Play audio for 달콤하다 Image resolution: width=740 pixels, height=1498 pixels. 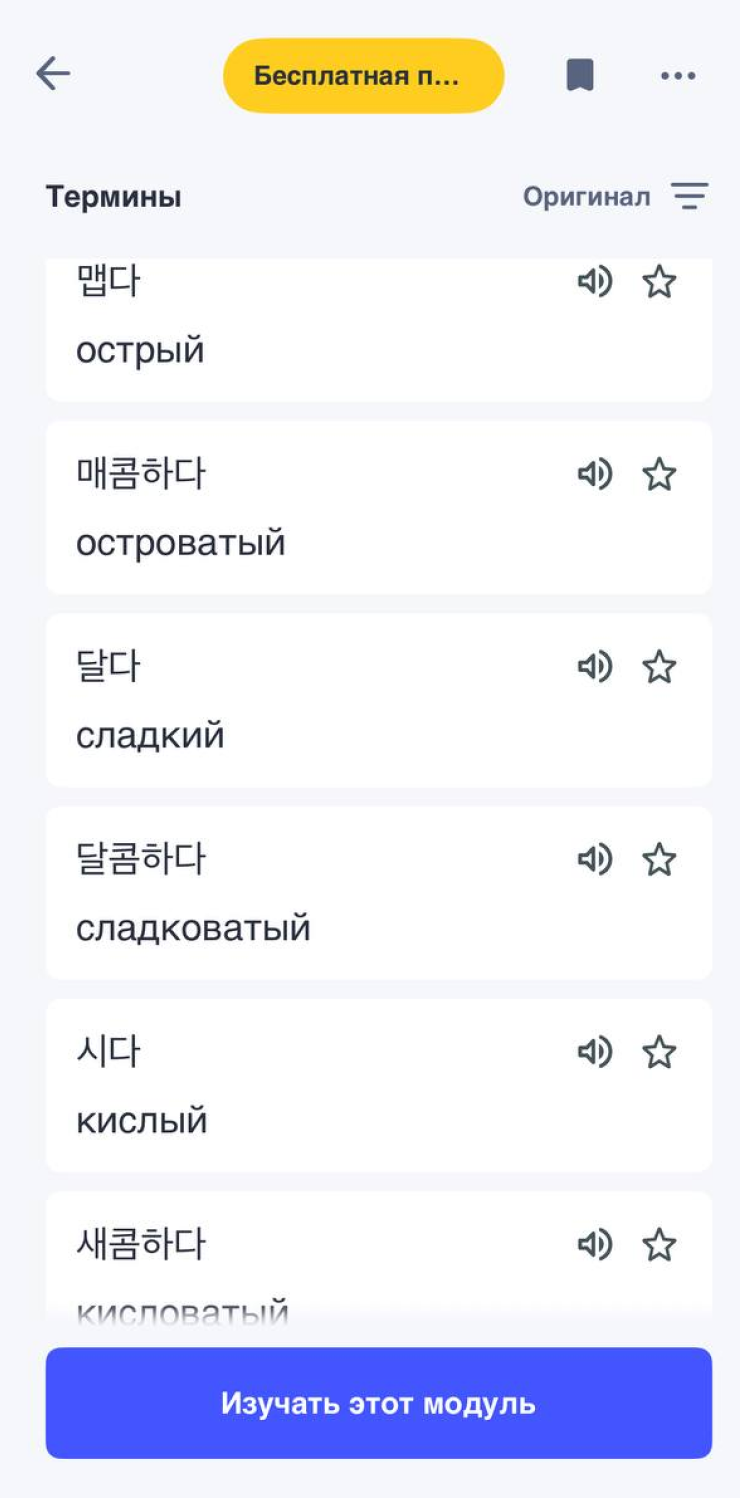[x=595, y=859]
